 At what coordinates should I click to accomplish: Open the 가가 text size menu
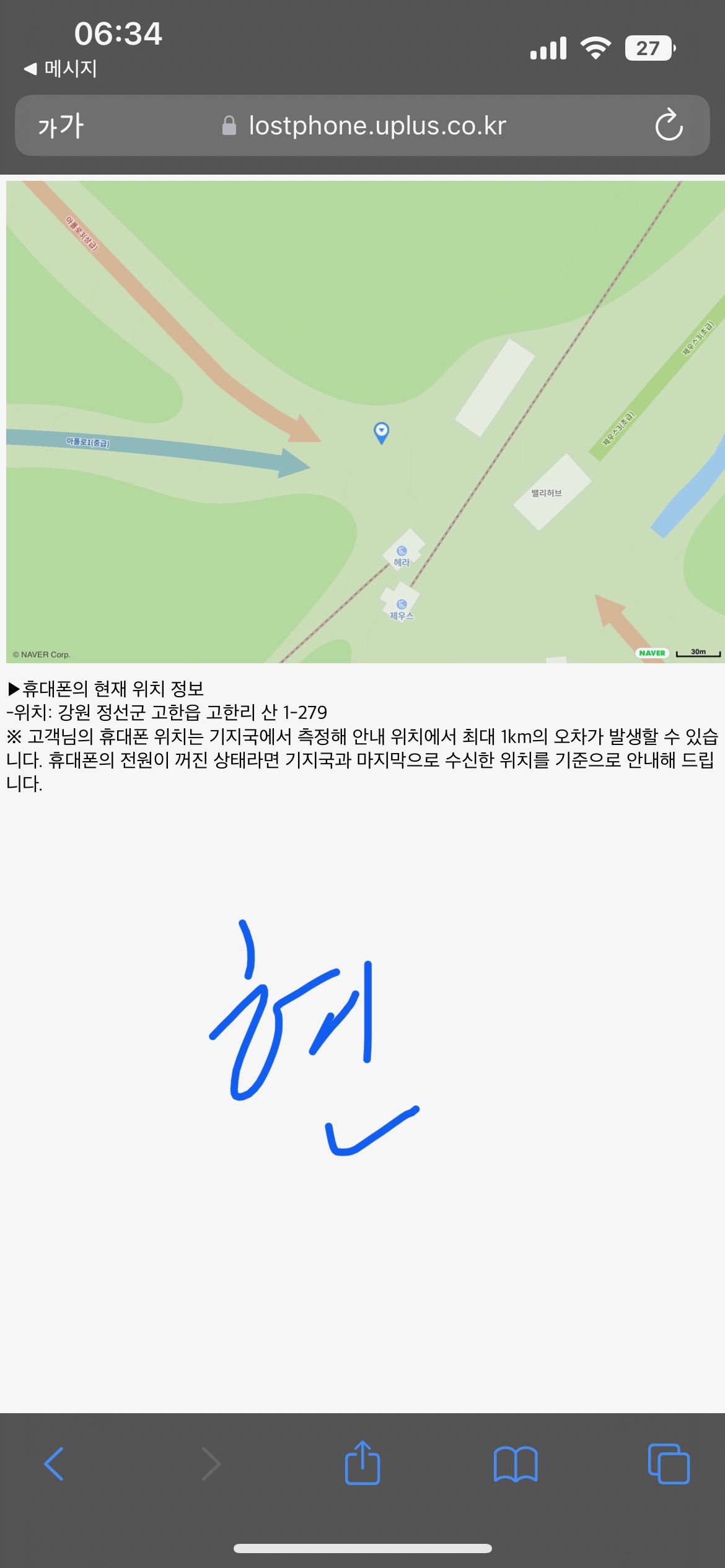click(x=61, y=126)
